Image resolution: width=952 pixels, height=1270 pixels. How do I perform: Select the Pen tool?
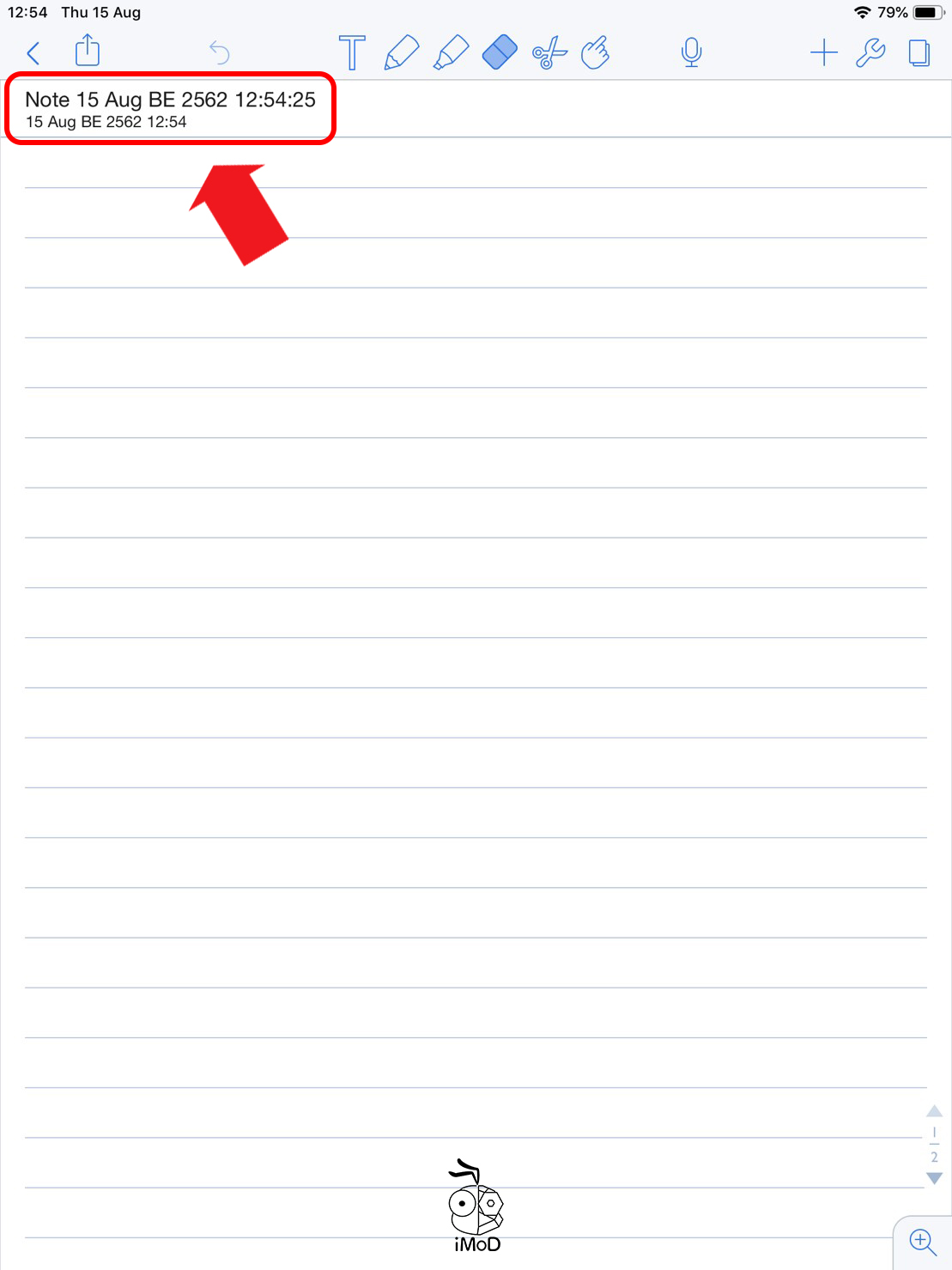click(400, 52)
